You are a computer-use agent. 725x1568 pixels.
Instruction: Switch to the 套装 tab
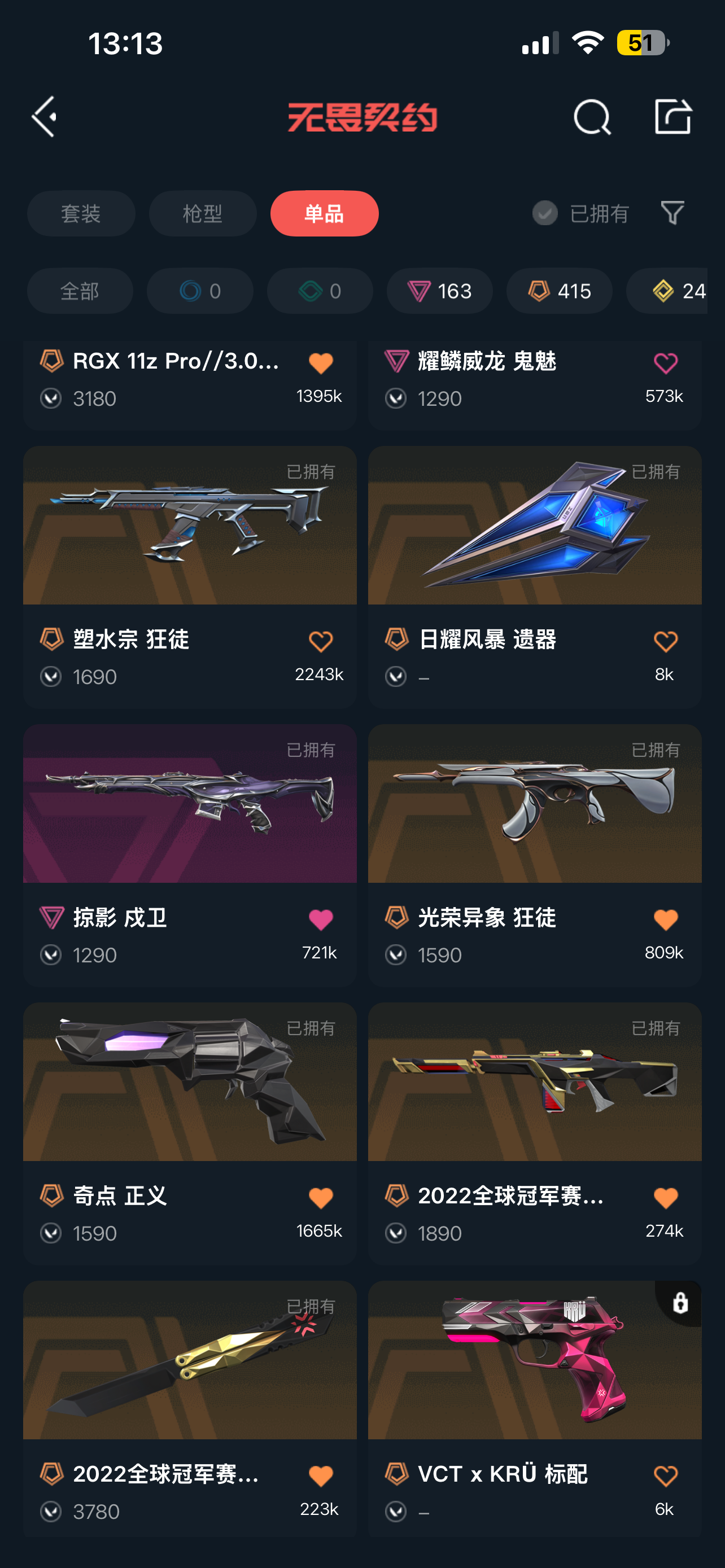81,214
